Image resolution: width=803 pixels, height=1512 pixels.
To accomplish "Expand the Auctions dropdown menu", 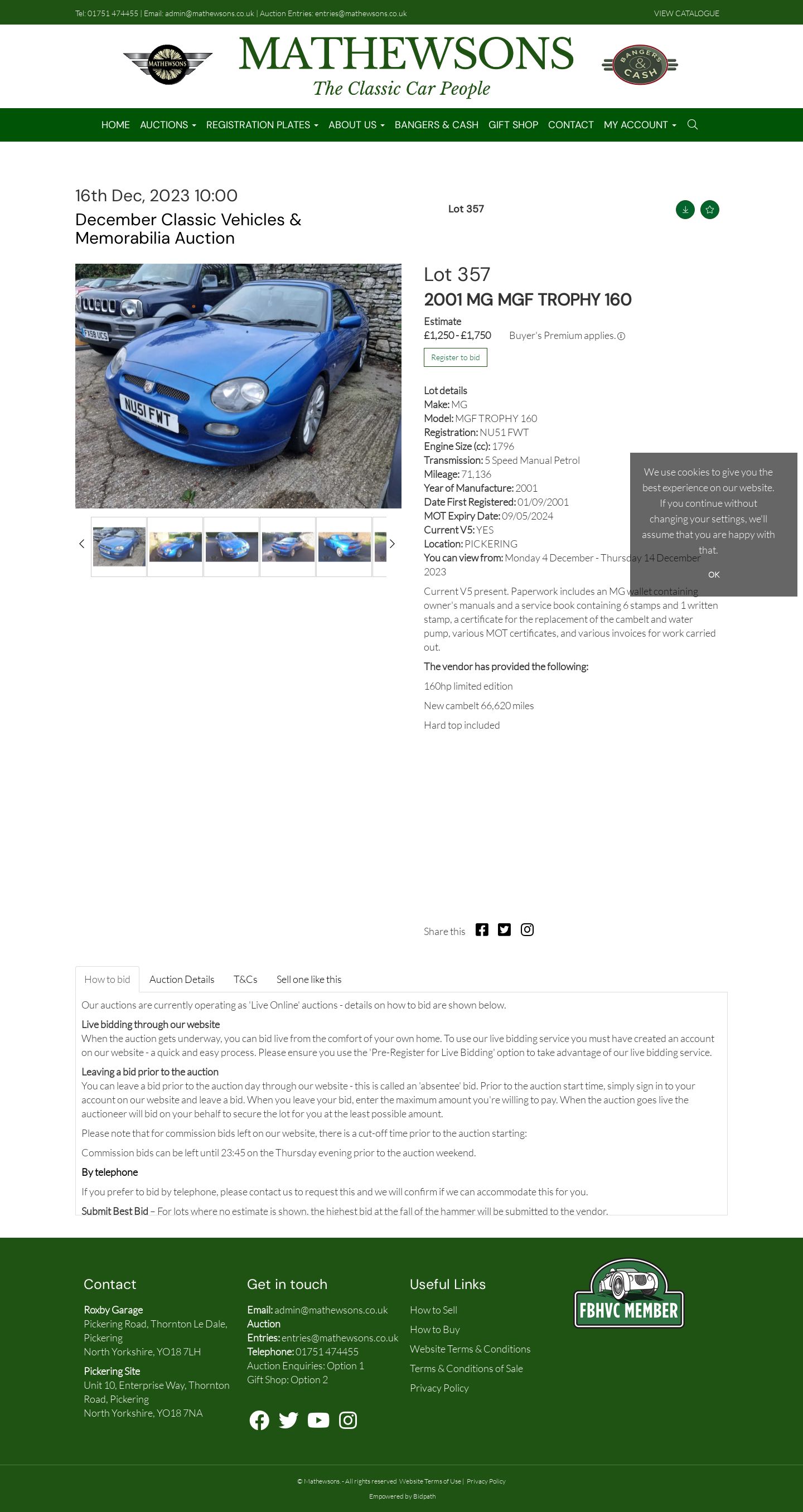I will 168,125.
